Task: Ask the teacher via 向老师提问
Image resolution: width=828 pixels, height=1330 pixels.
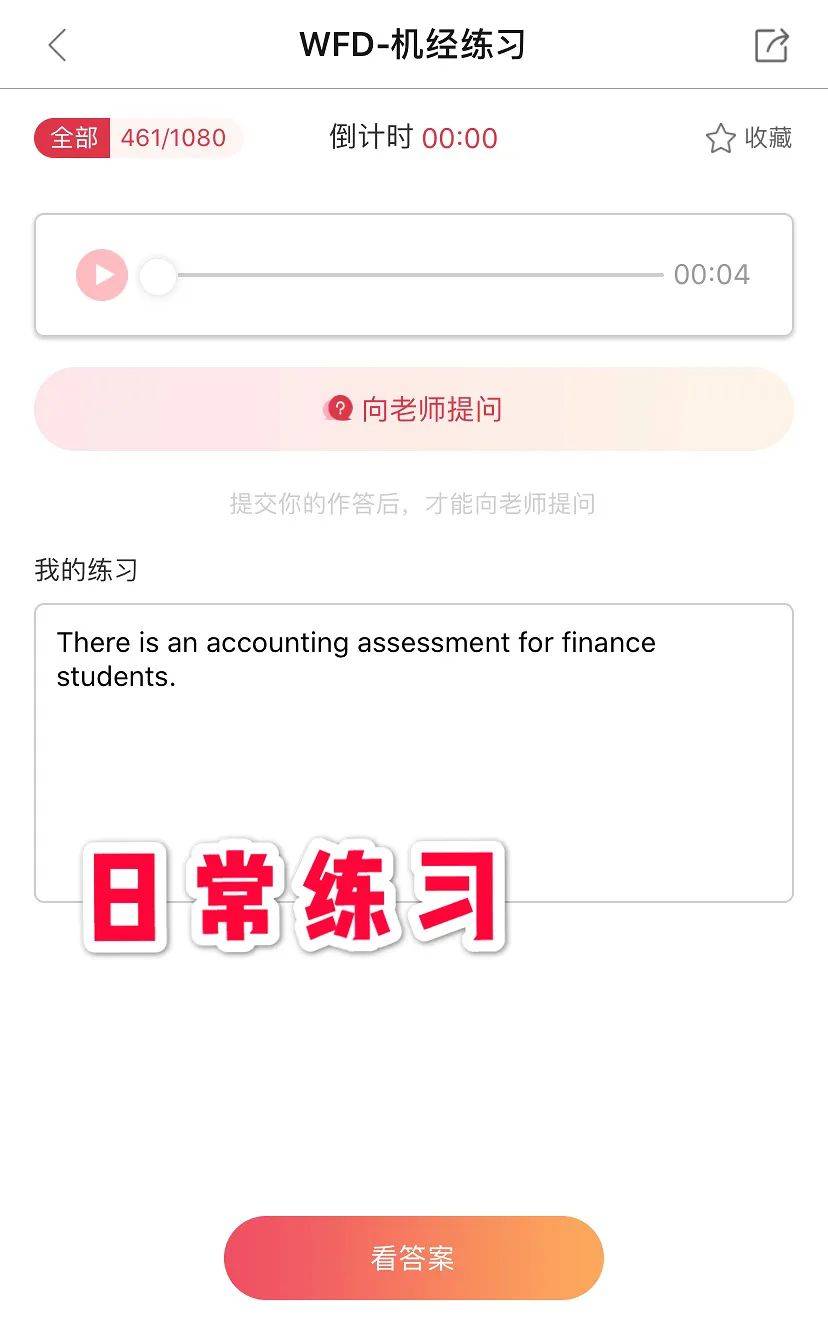Action: [414, 409]
